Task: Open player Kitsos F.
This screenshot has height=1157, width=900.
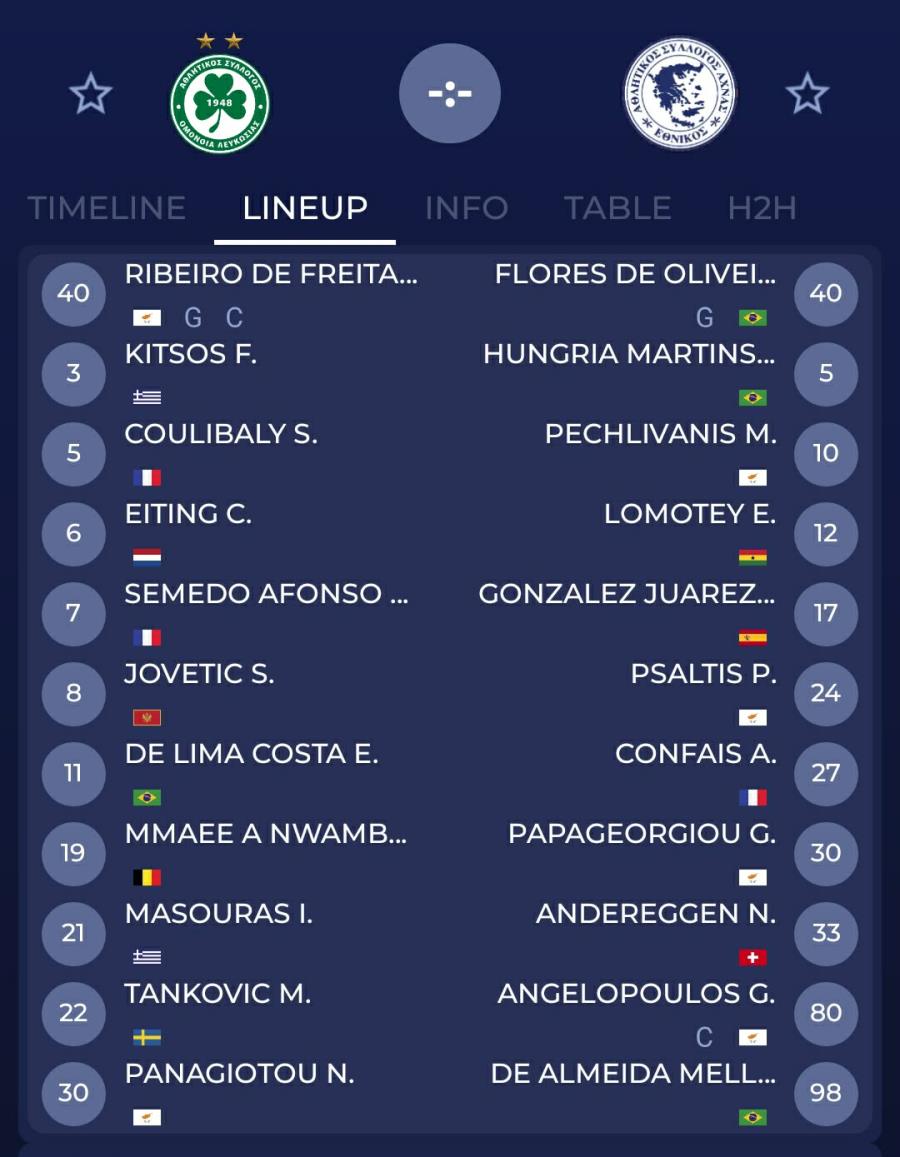Action: [x=191, y=354]
